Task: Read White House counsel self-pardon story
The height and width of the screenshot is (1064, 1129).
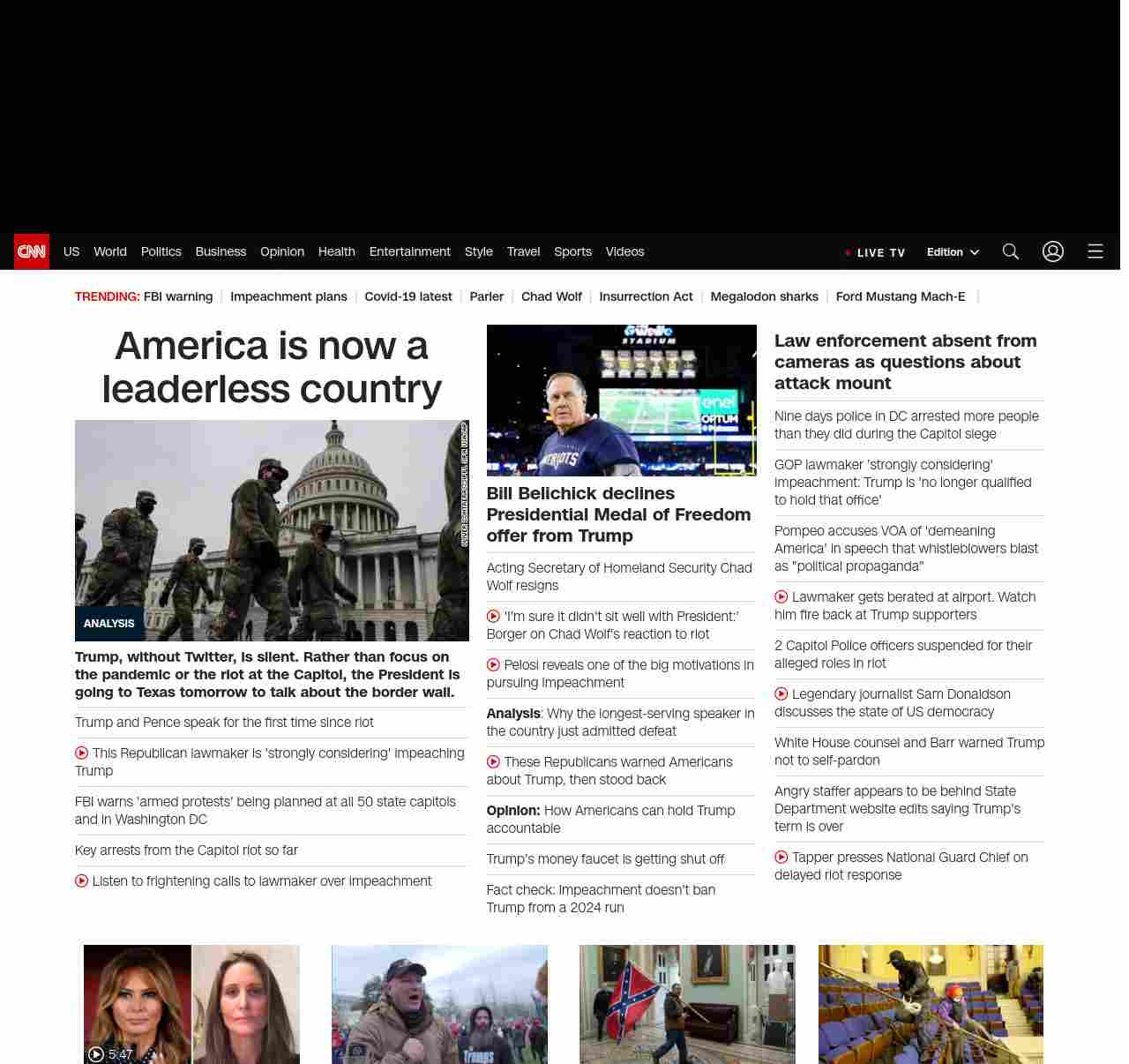Action: click(908, 752)
